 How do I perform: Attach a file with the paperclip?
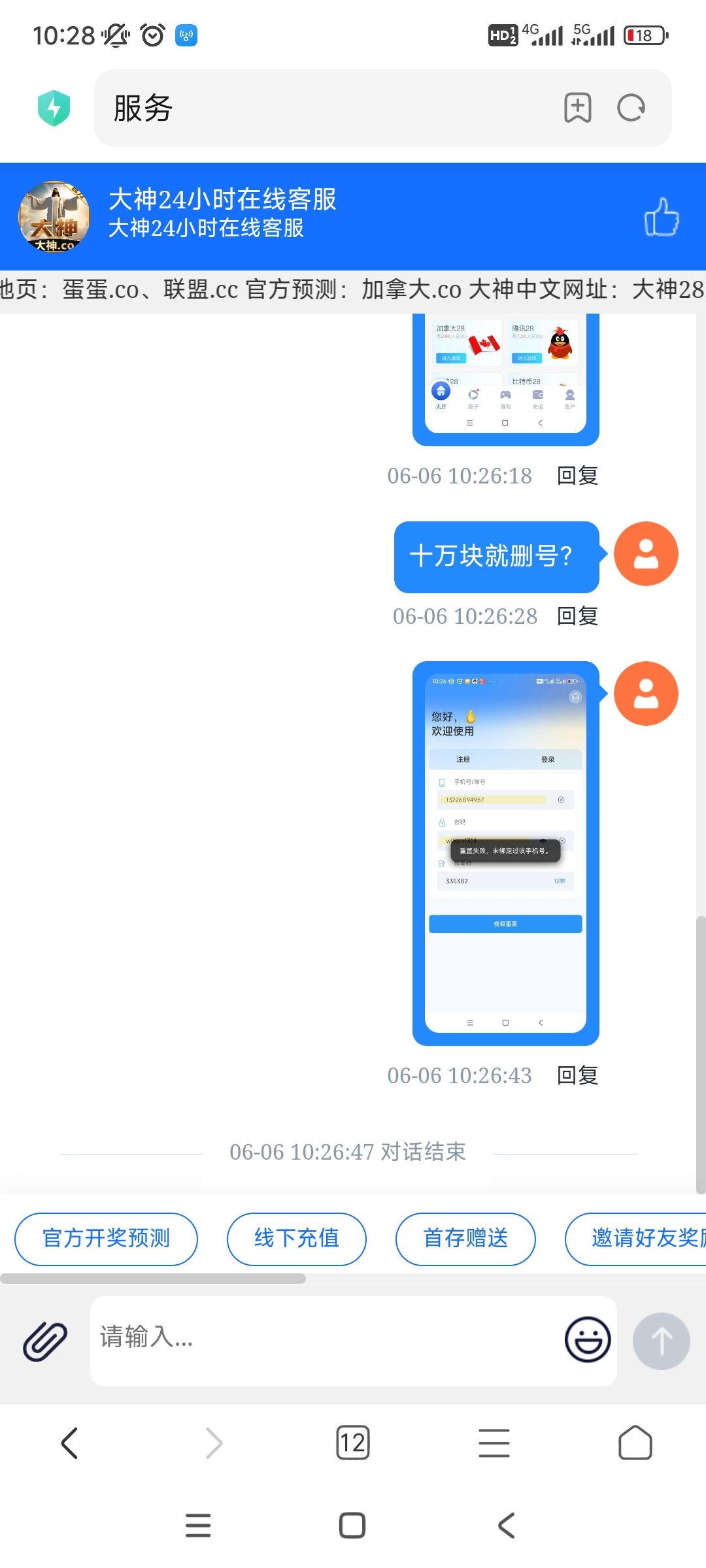[44, 1341]
